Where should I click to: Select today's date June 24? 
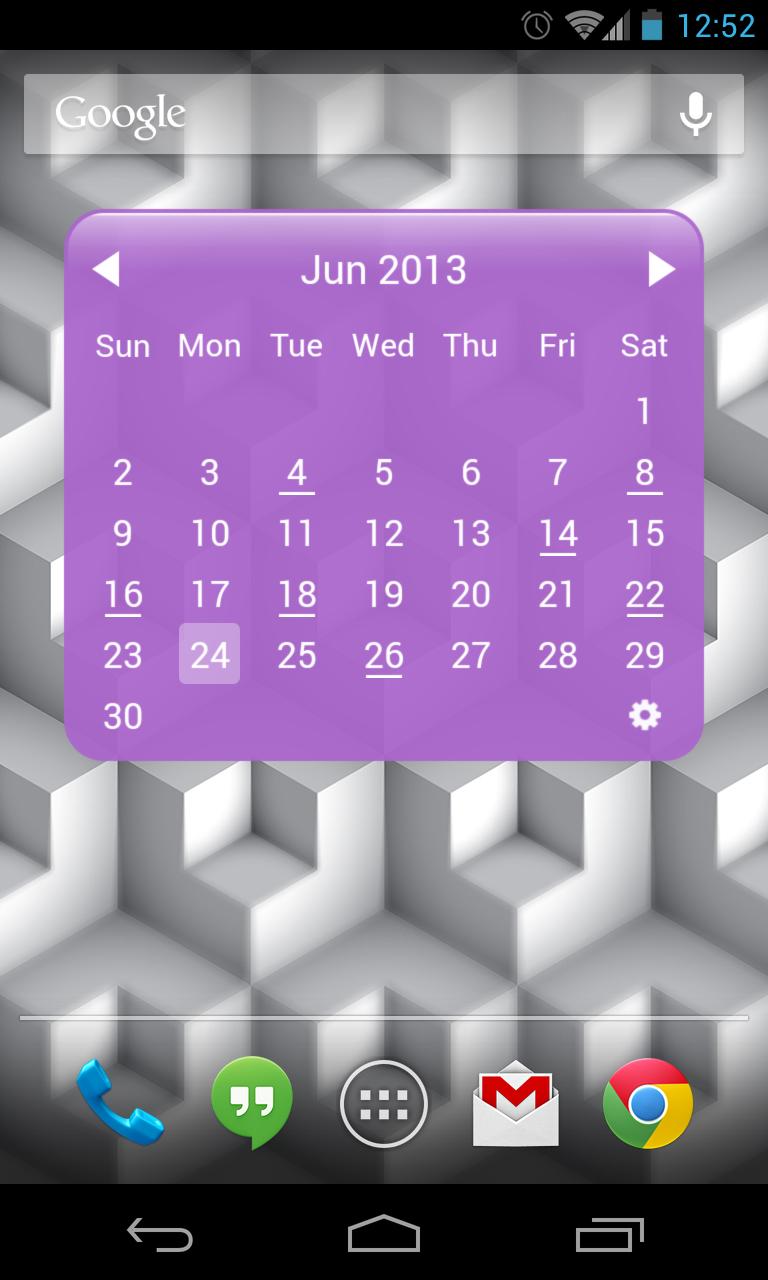[x=209, y=655]
